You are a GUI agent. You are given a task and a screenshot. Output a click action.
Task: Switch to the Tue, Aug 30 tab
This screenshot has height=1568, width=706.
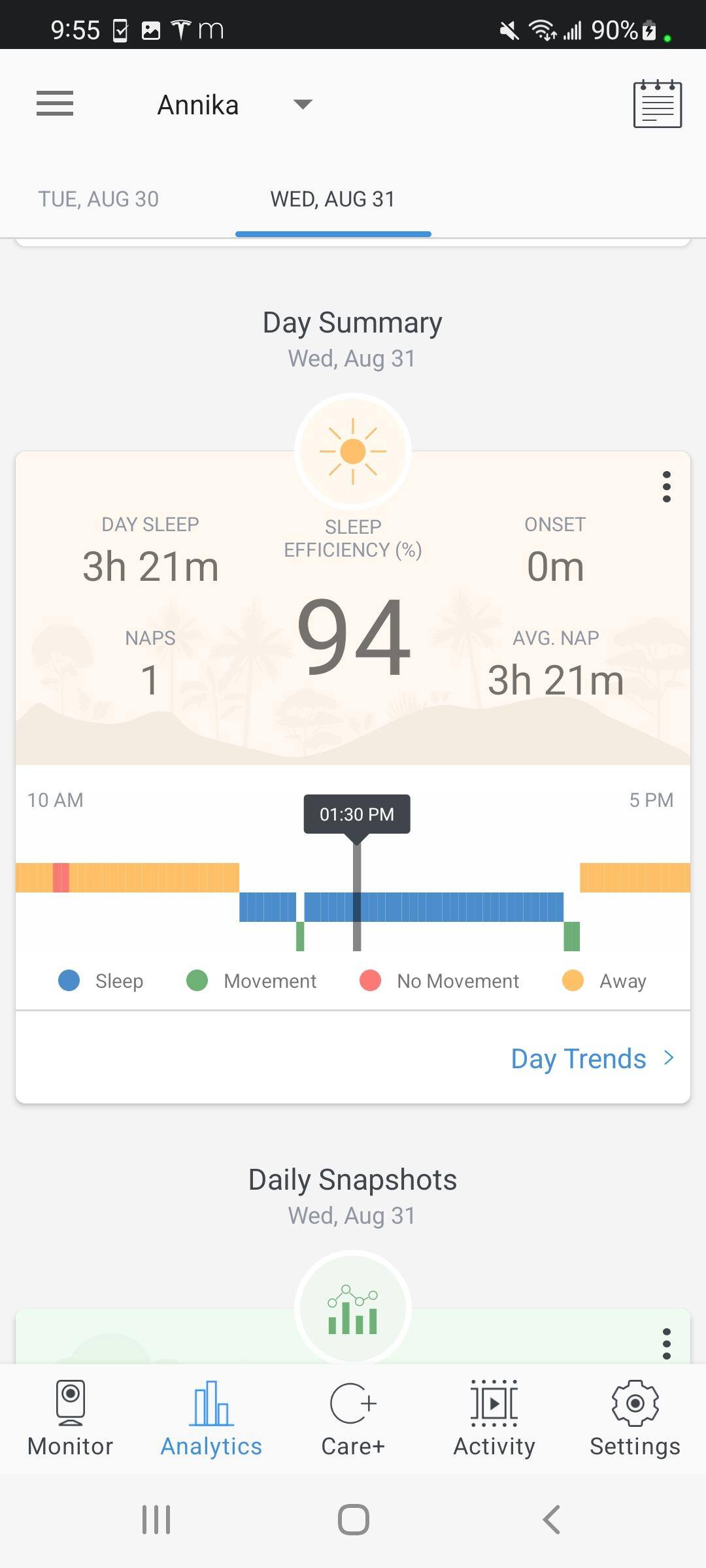pyautogui.click(x=99, y=199)
